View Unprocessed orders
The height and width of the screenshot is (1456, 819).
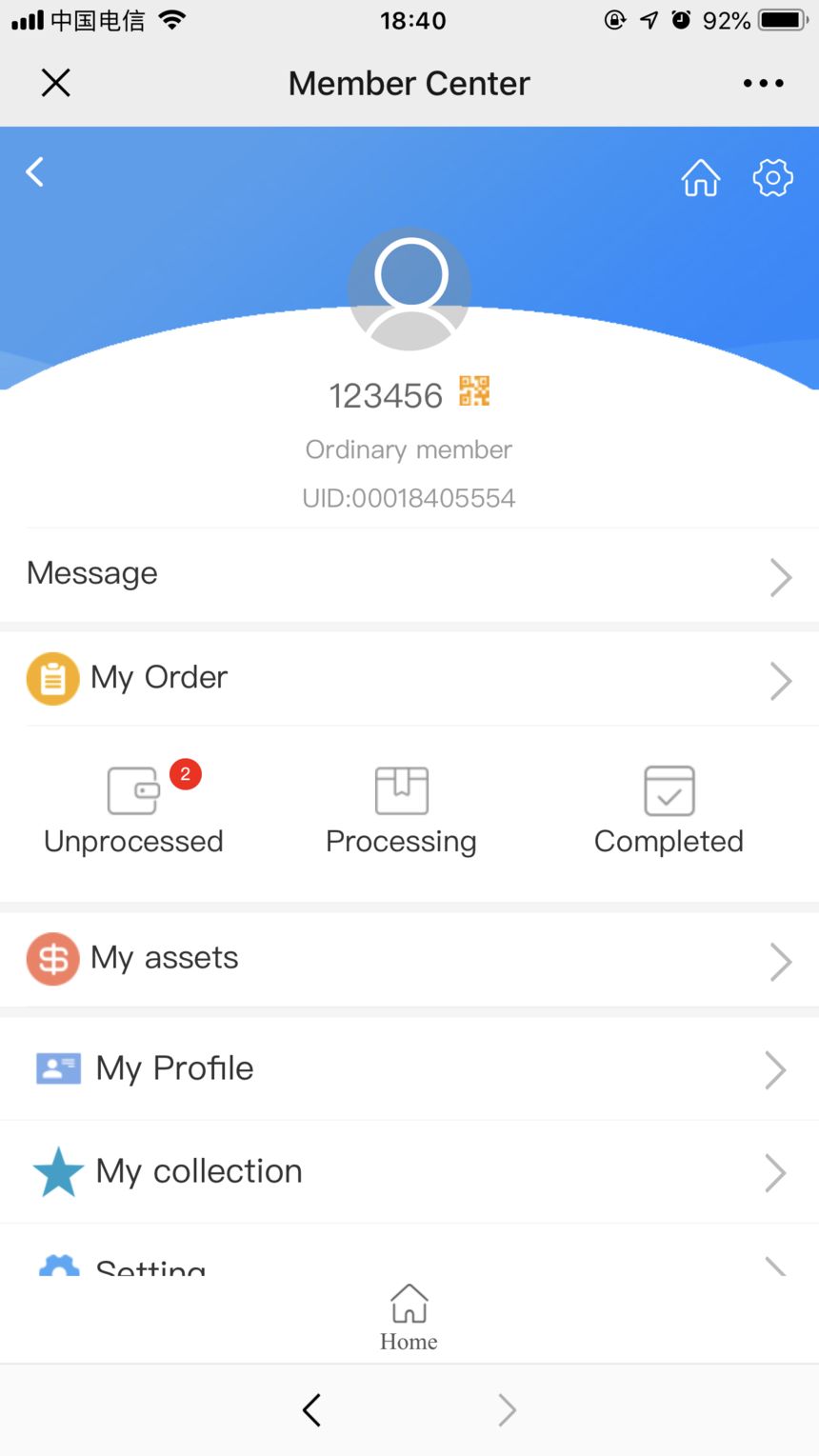pos(134,809)
